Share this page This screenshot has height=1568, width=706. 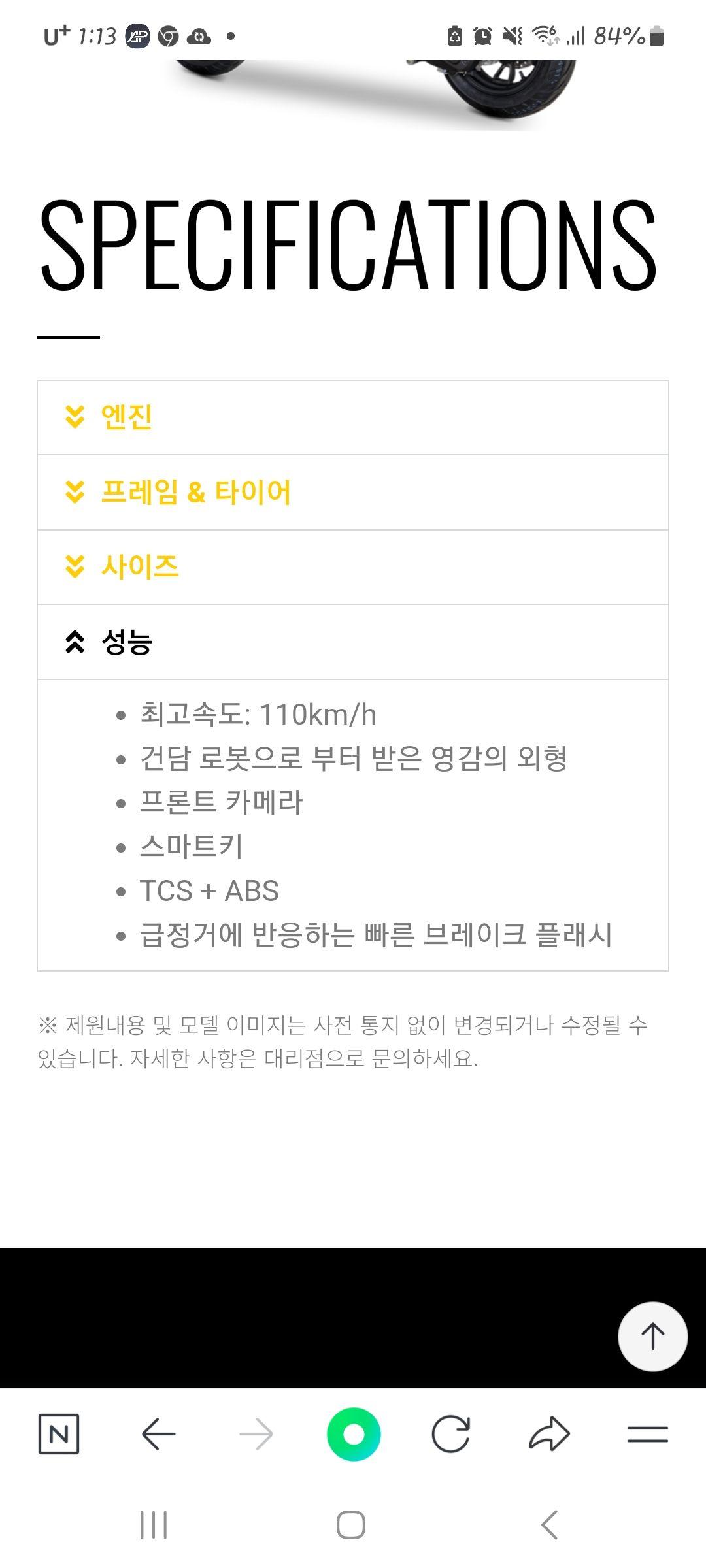coord(549,1434)
